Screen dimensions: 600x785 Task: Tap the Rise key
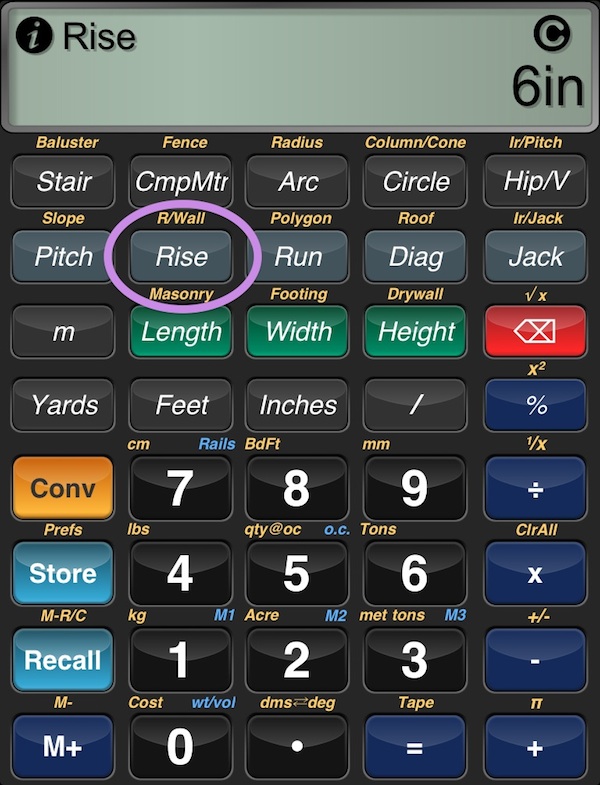181,257
